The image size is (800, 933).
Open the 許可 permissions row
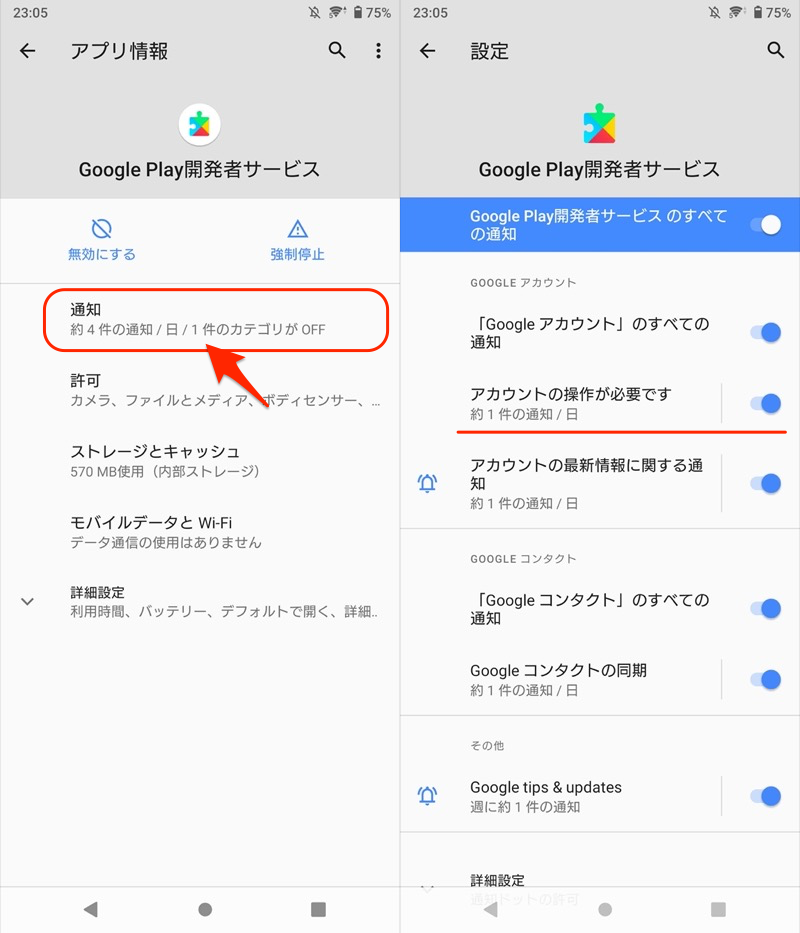[x=214, y=390]
